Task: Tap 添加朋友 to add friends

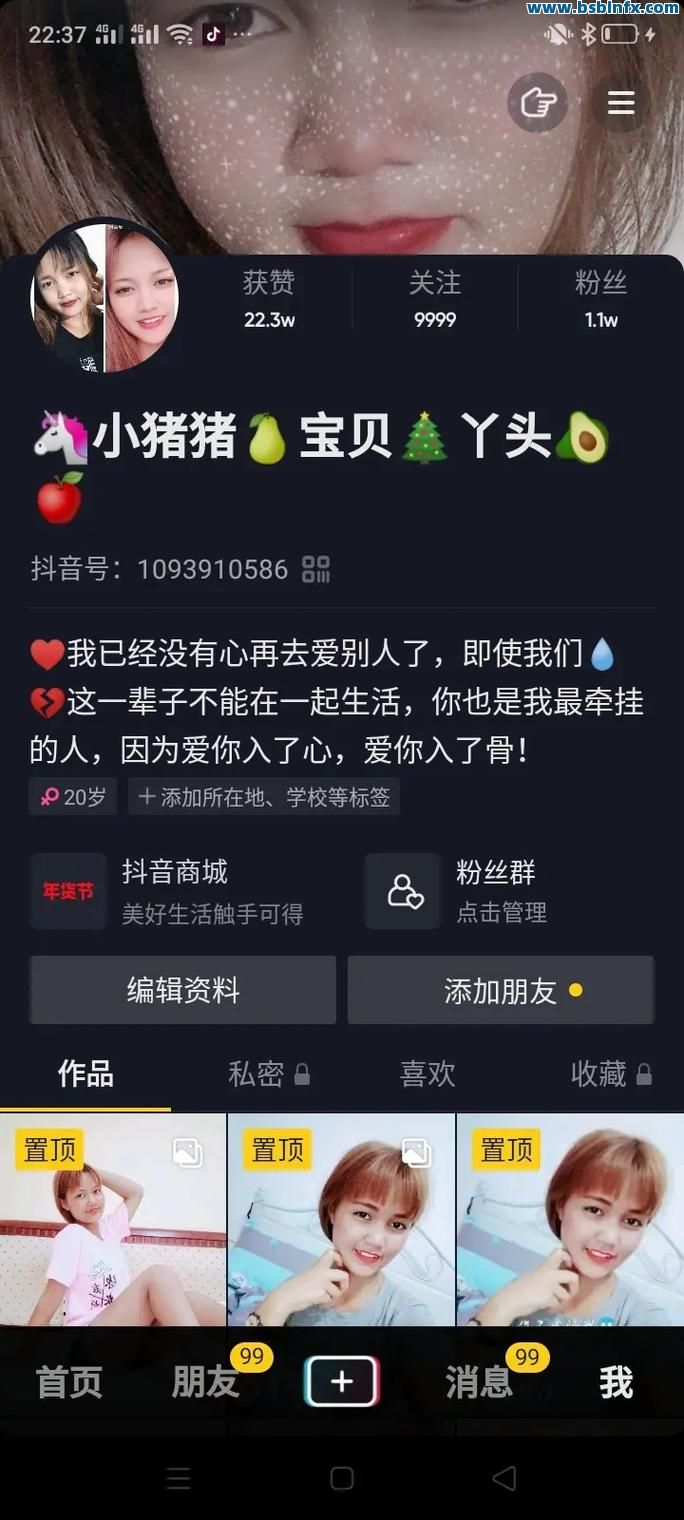Action: (x=501, y=990)
